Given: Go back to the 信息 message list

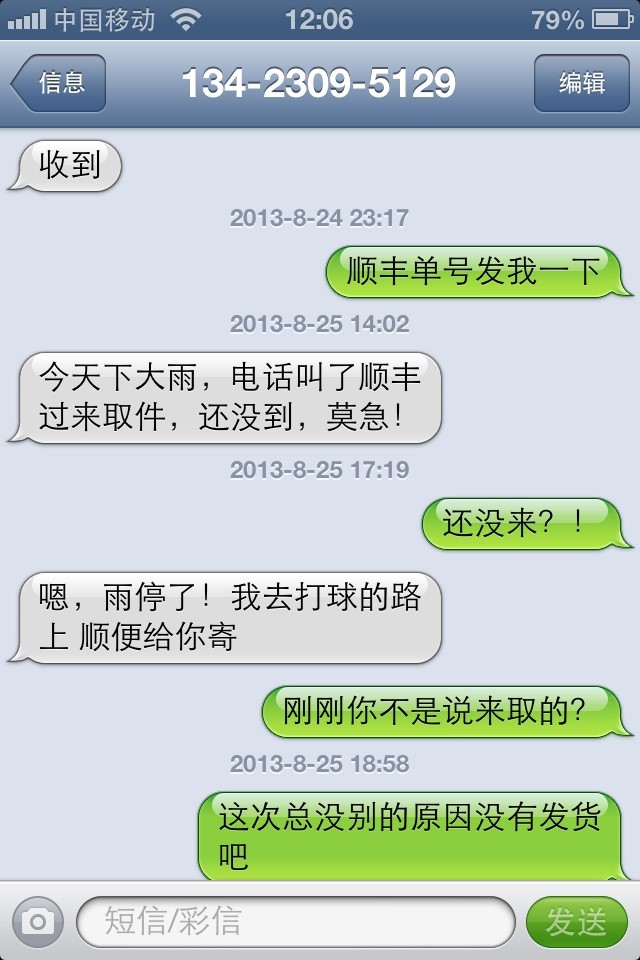Looking at the screenshot, I should [60, 83].
